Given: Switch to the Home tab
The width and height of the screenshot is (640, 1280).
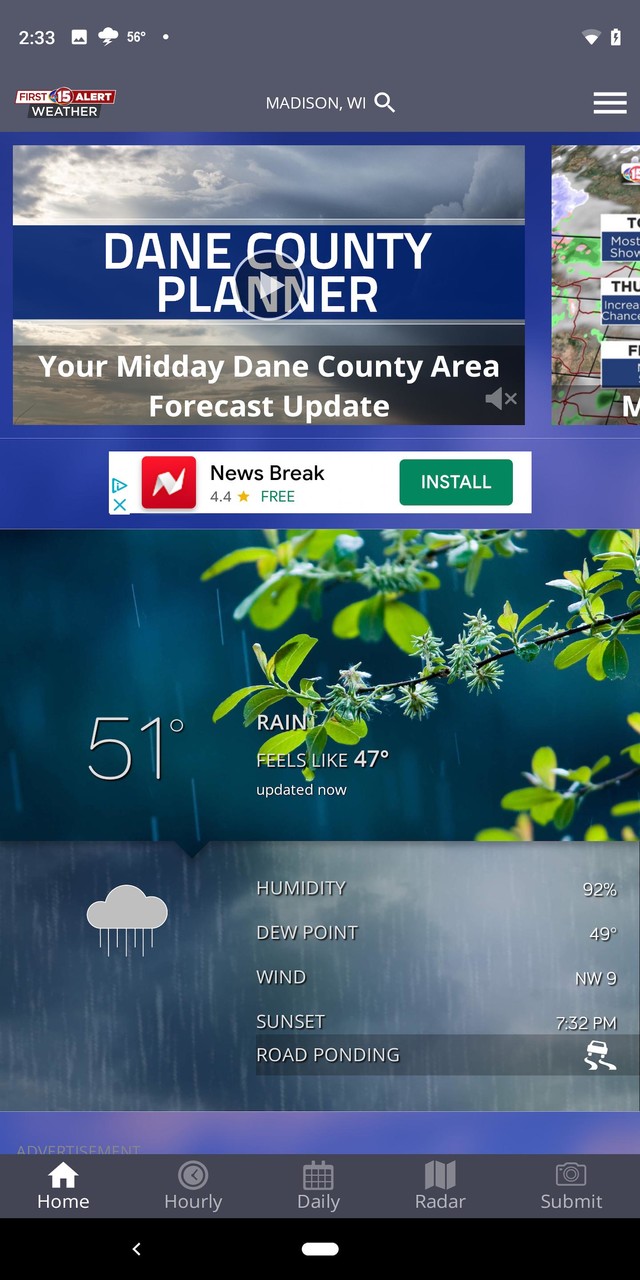Looking at the screenshot, I should point(63,1186).
